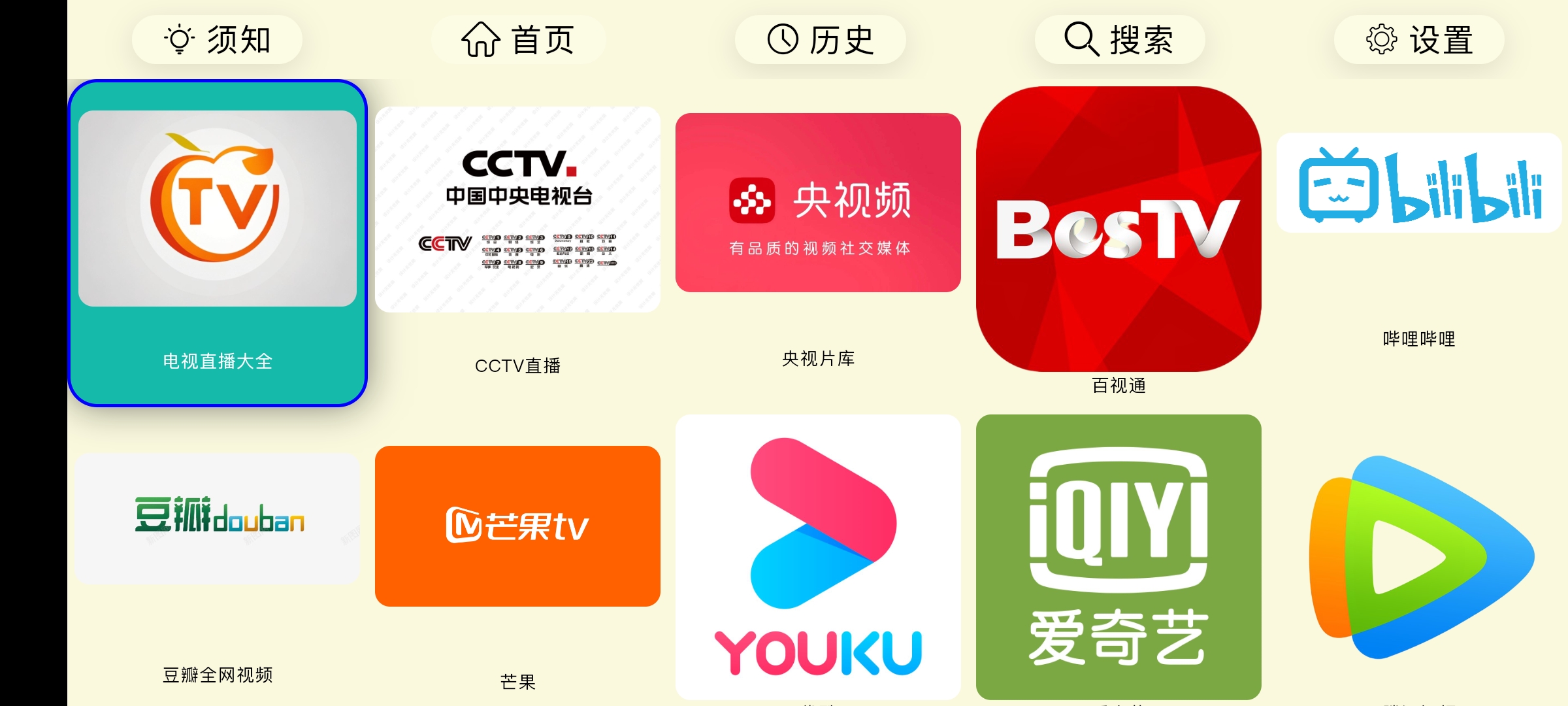This screenshot has height=706, width=1568.
Task: Select the 央视片库 tile
Action: [818, 203]
